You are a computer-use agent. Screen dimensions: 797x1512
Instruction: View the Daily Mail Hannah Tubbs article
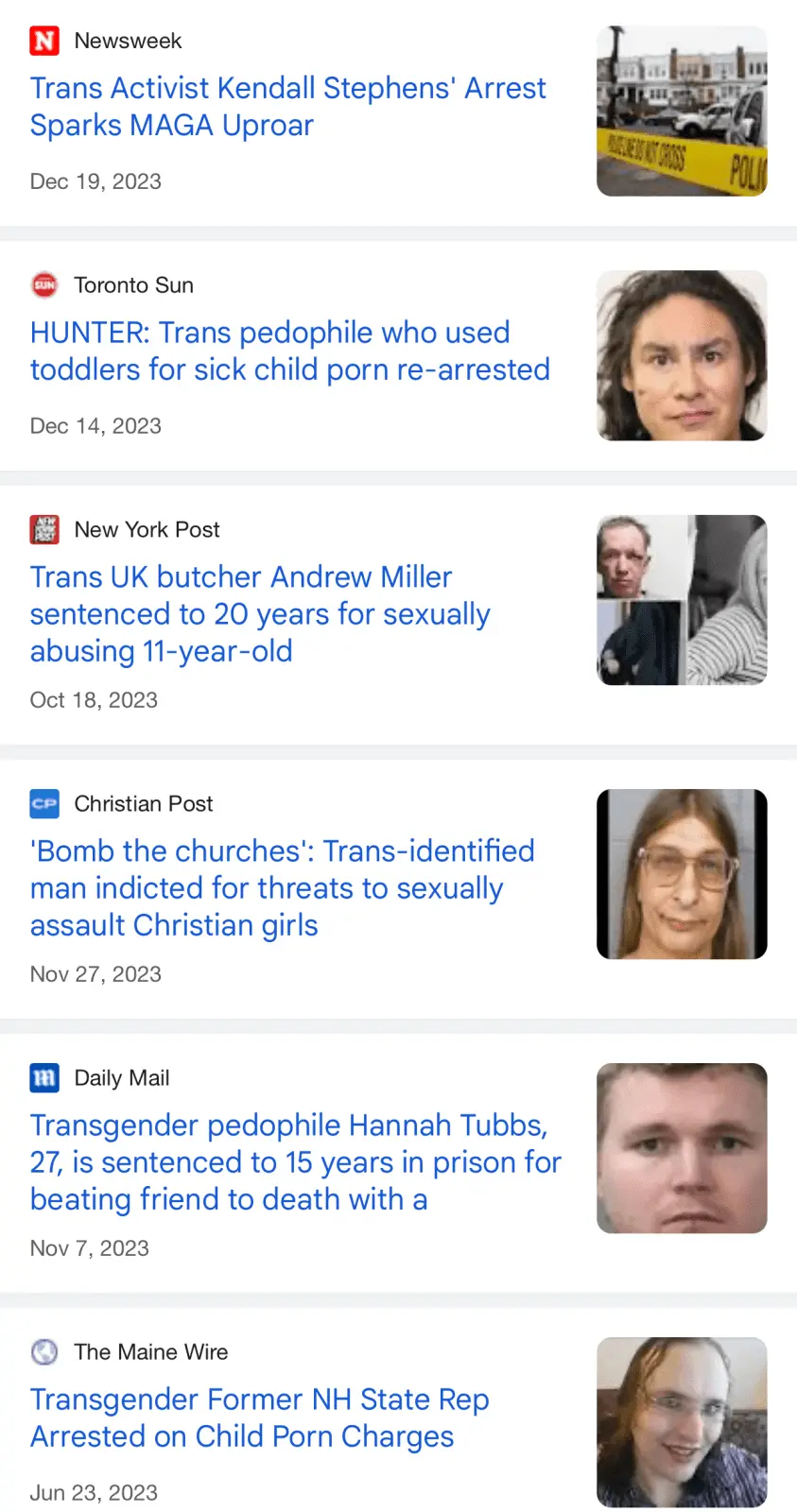click(295, 1161)
